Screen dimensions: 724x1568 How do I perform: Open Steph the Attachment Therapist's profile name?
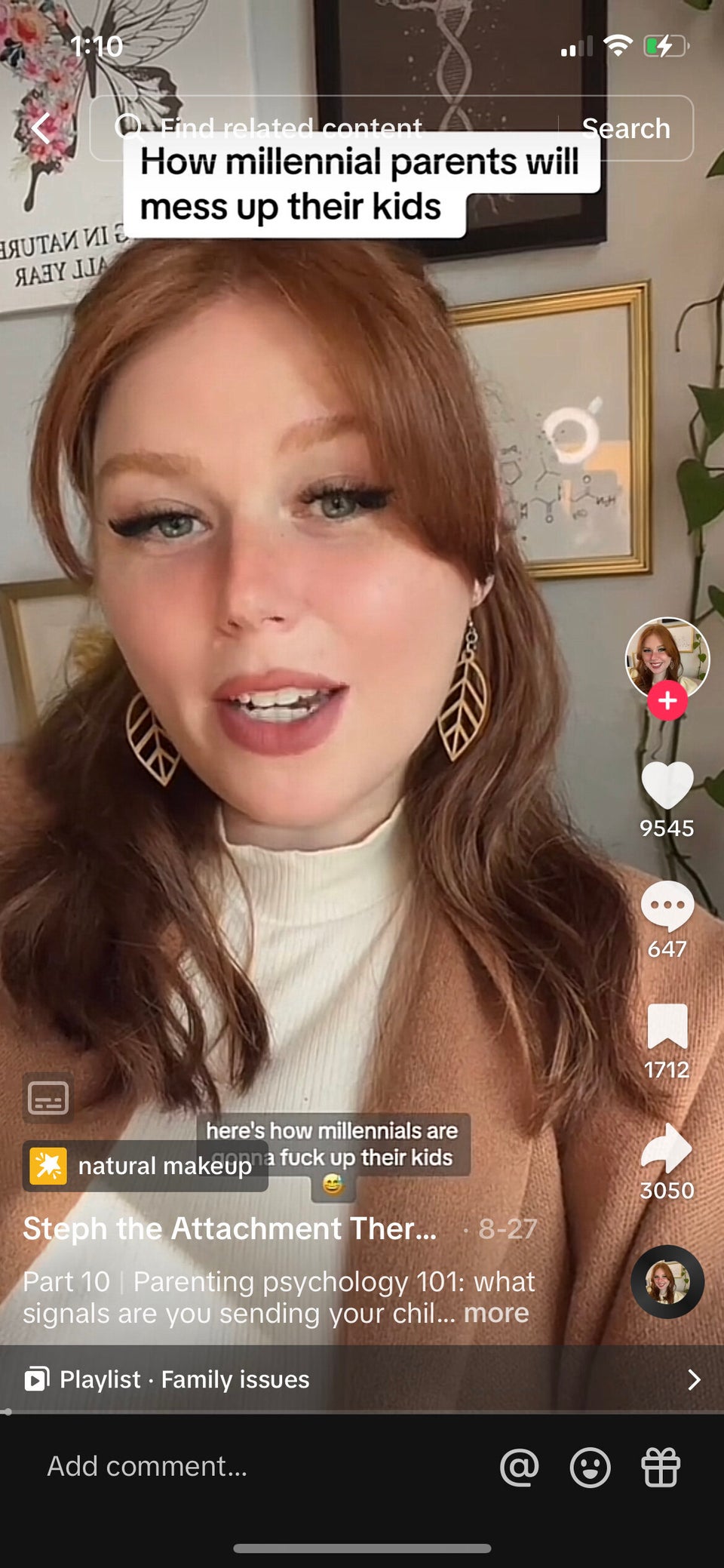(x=230, y=1229)
